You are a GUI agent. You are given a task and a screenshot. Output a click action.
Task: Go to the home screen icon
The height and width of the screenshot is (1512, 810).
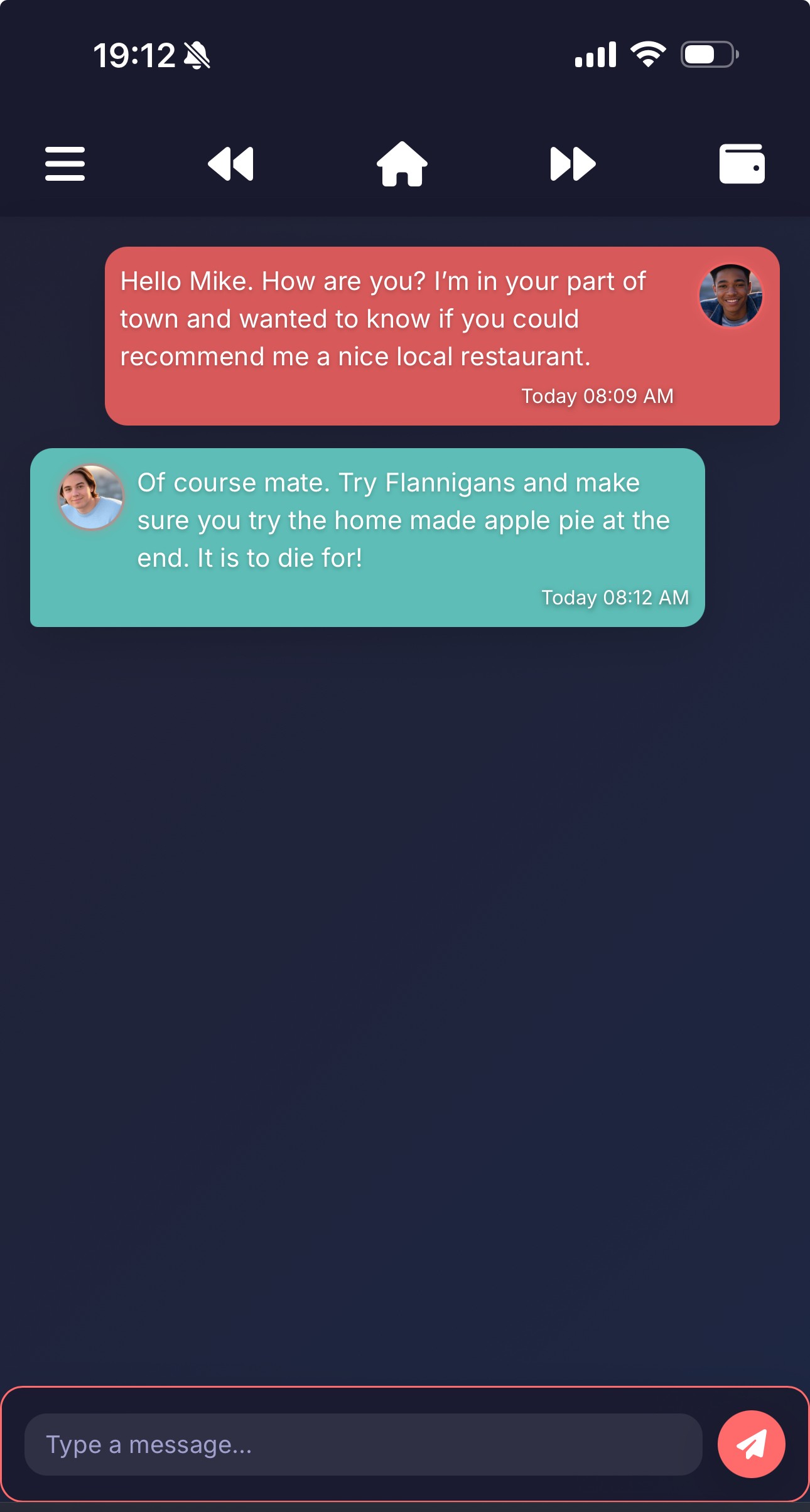tap(402, 164)
